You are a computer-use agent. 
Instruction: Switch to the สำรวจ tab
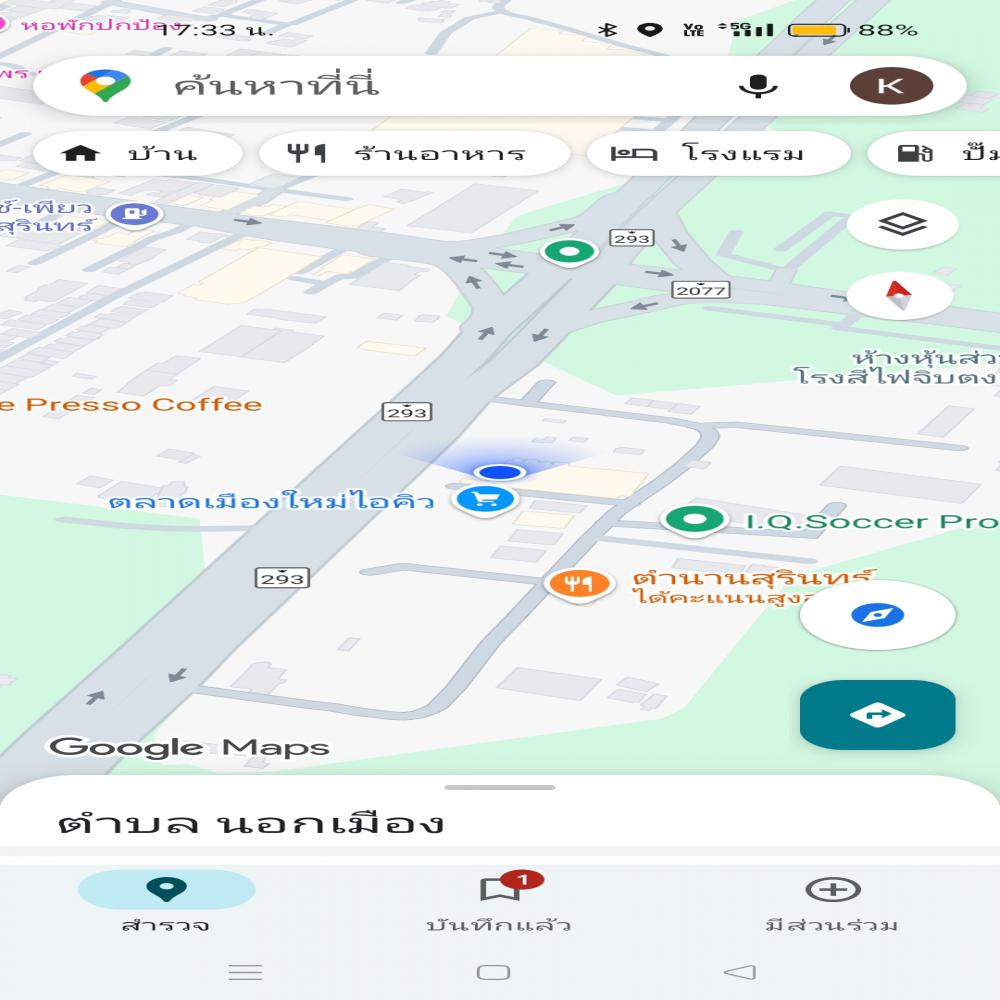coord(166,903)
